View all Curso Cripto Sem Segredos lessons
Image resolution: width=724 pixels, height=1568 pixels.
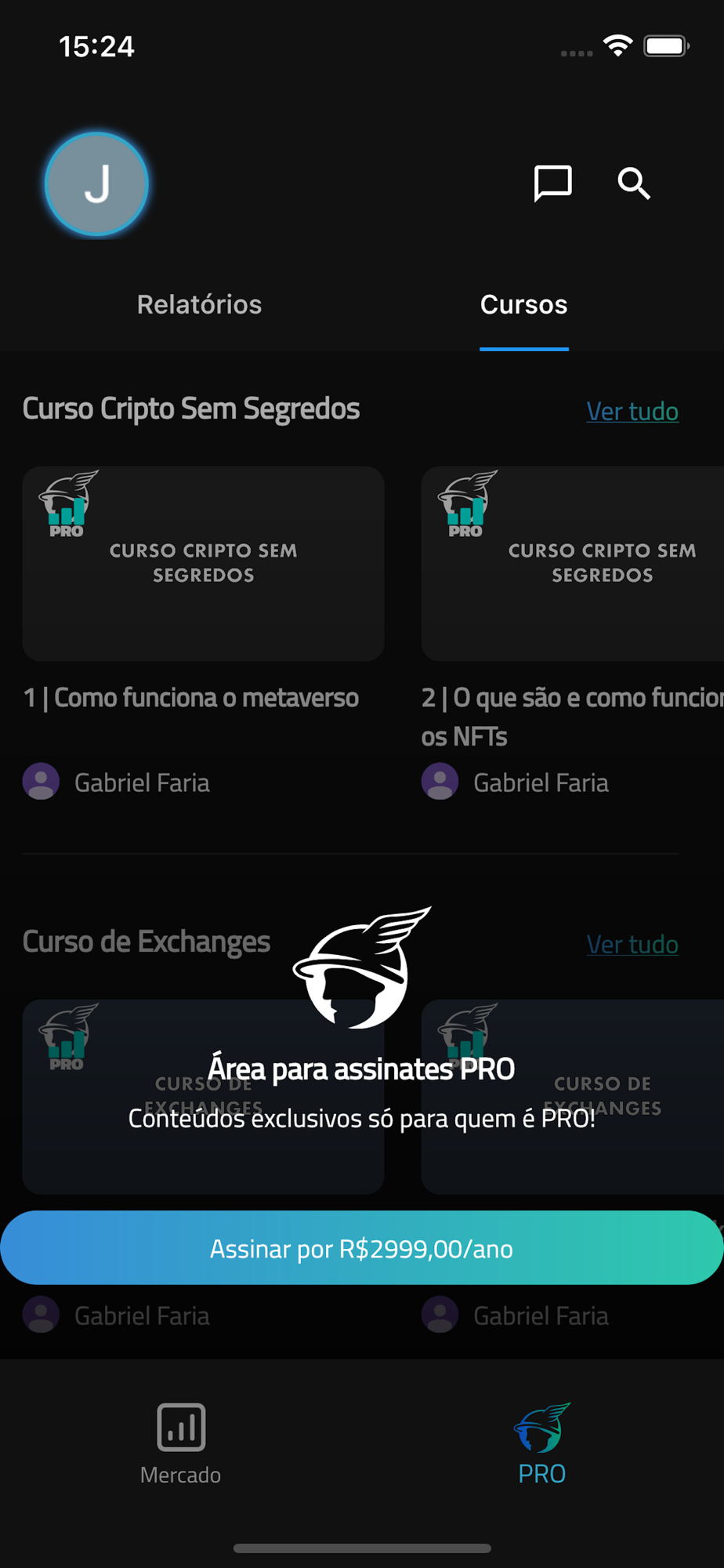pos(632,411)
